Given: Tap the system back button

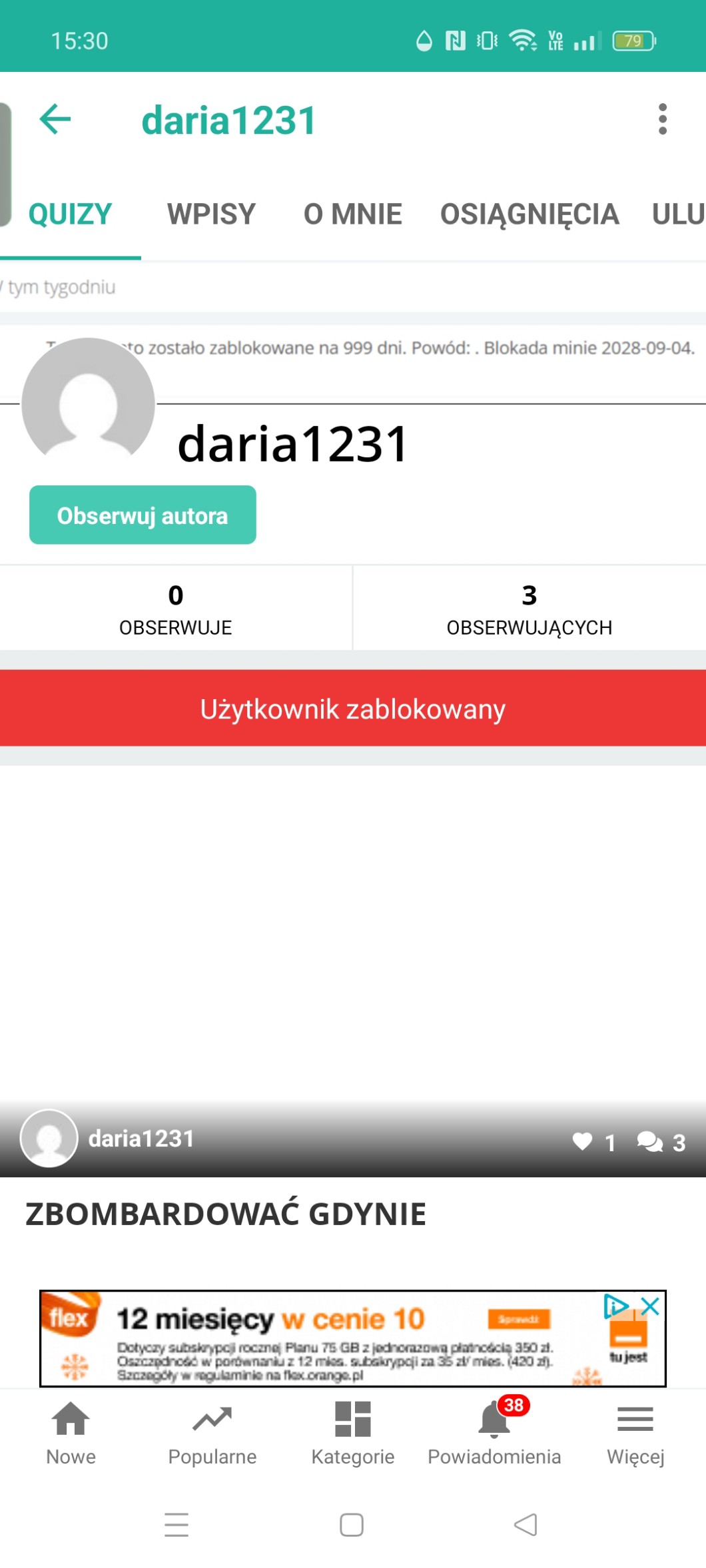Looking at the screenshot, I should pyautogui.click(x=526, y=1524).
